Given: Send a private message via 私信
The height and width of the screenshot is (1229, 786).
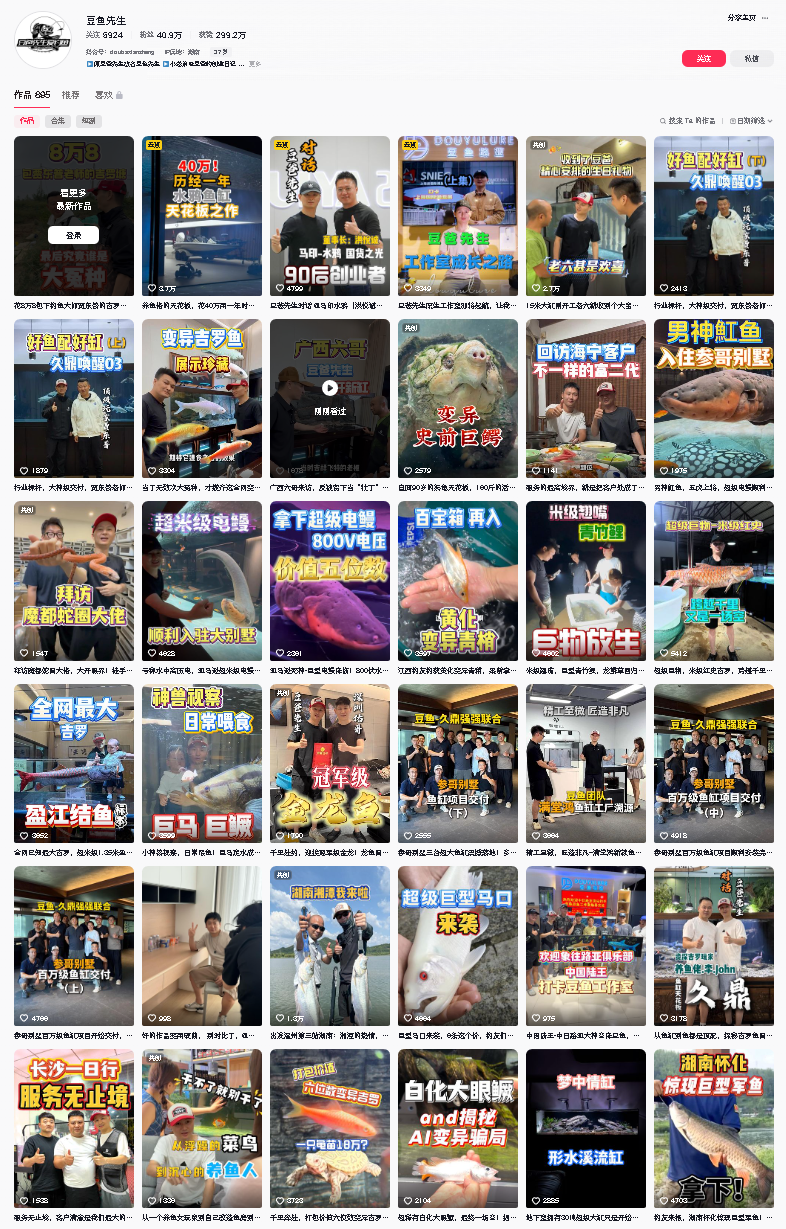Looking at the screenshot, I should pos(751,58).
